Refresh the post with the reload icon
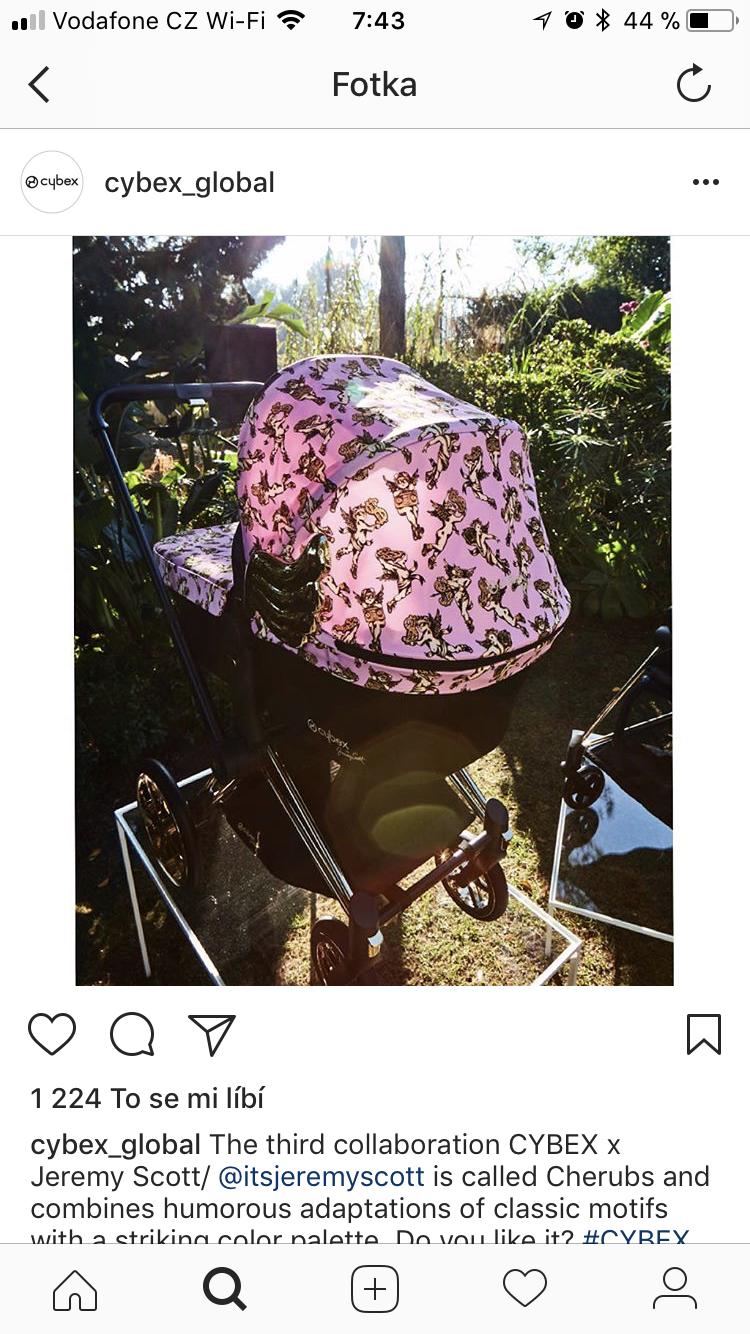Screen dimensions: 750x1334 coord(693,85)
